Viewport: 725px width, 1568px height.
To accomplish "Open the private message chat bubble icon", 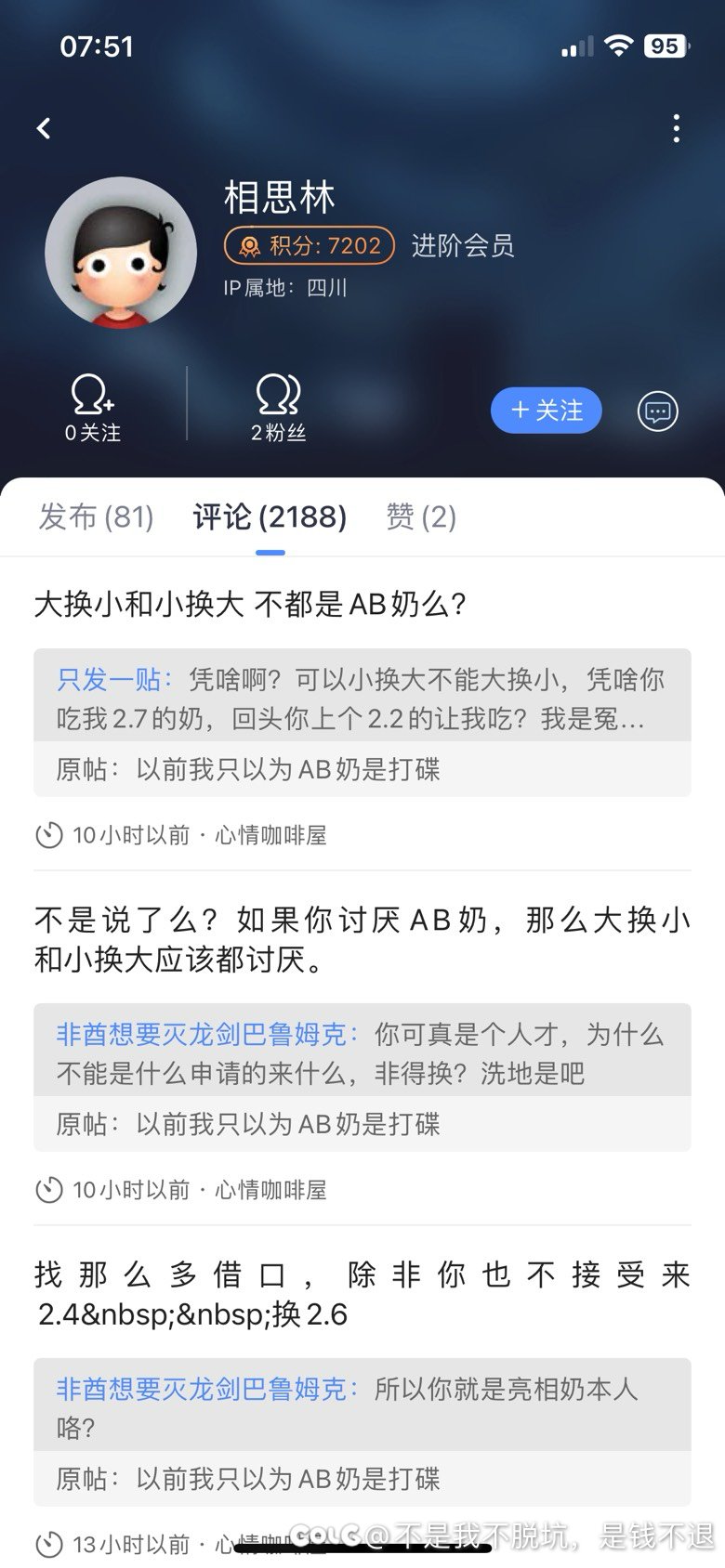I will point(655,412).
